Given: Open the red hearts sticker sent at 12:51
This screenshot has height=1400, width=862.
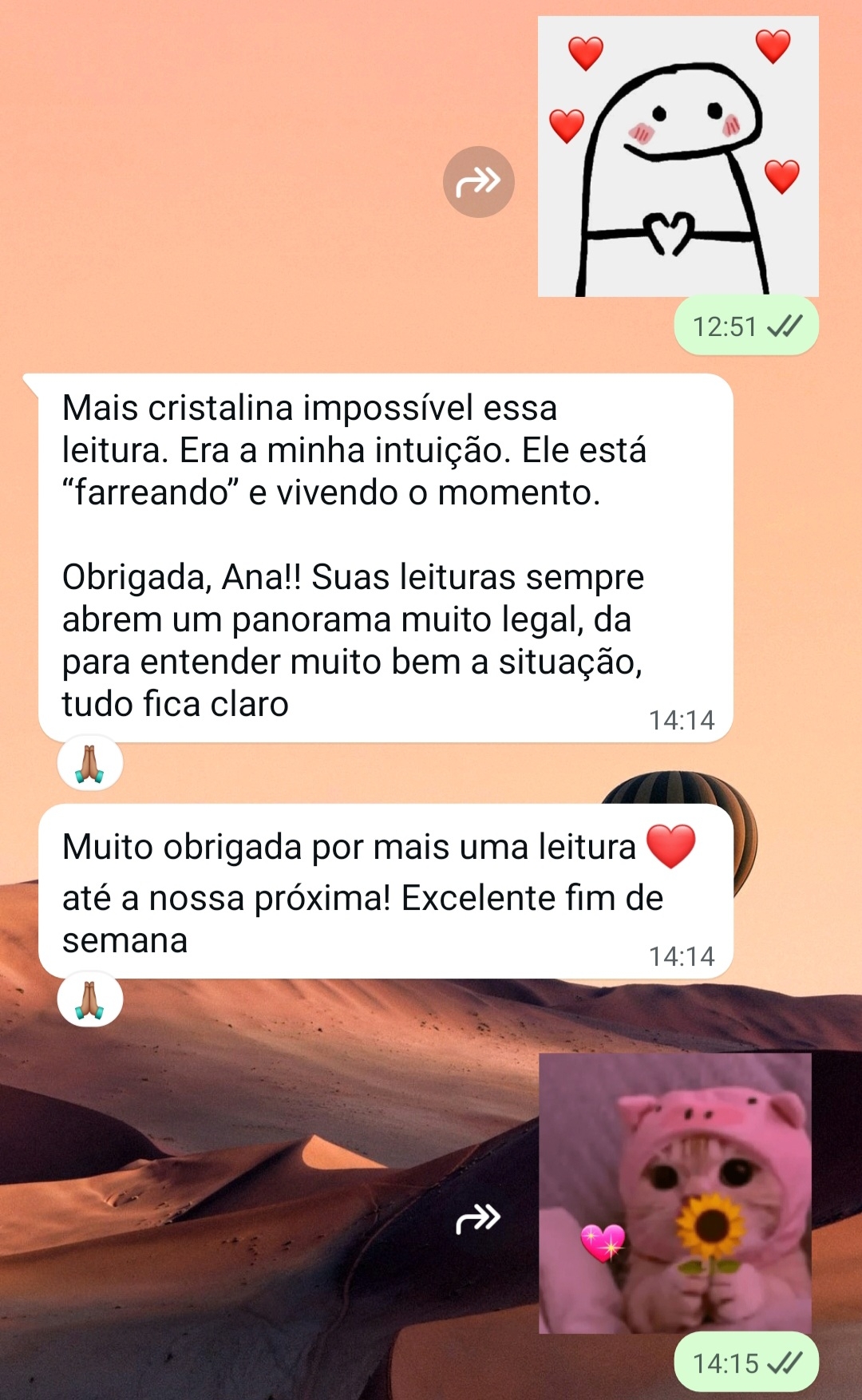Looking at the screenshot, I should [678, 156].
